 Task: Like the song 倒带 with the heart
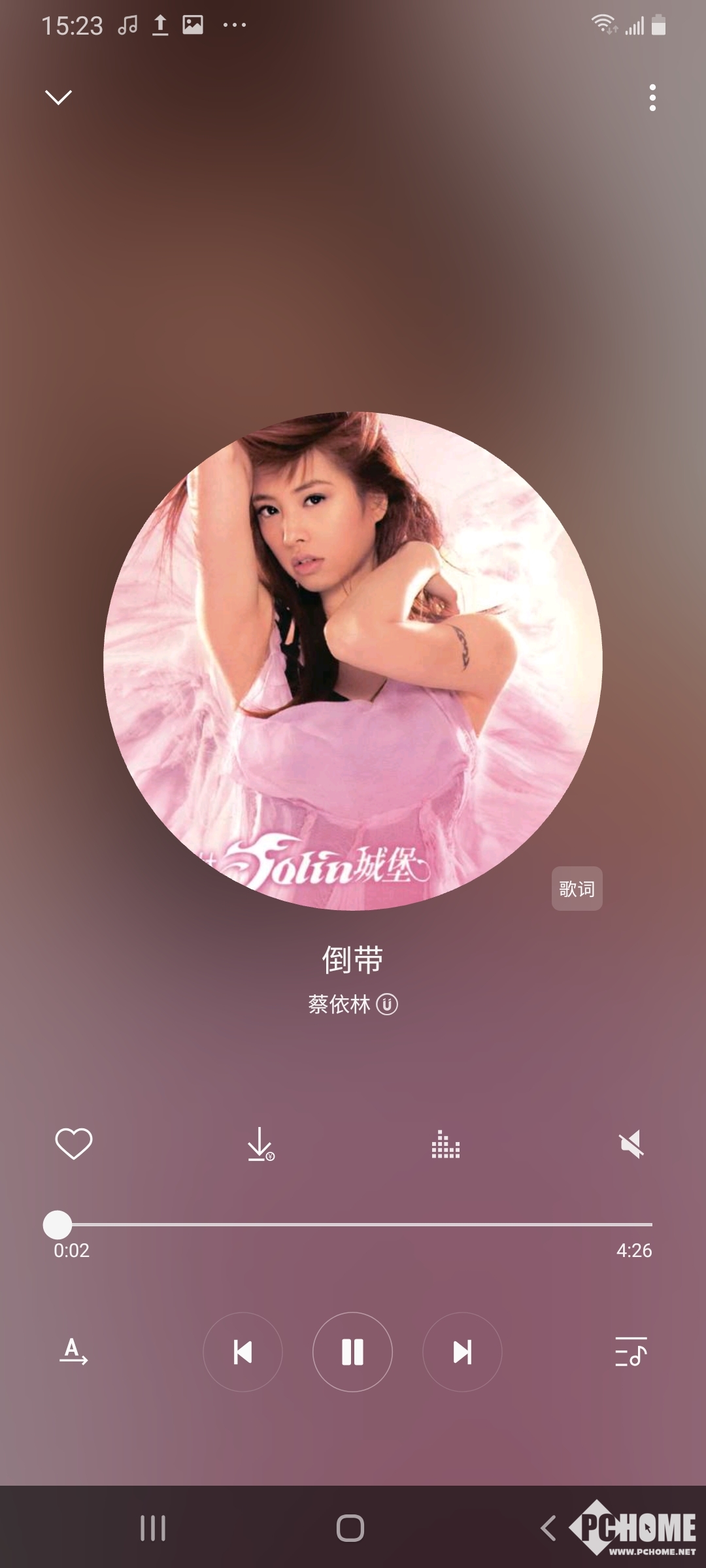pos(74,1144)
